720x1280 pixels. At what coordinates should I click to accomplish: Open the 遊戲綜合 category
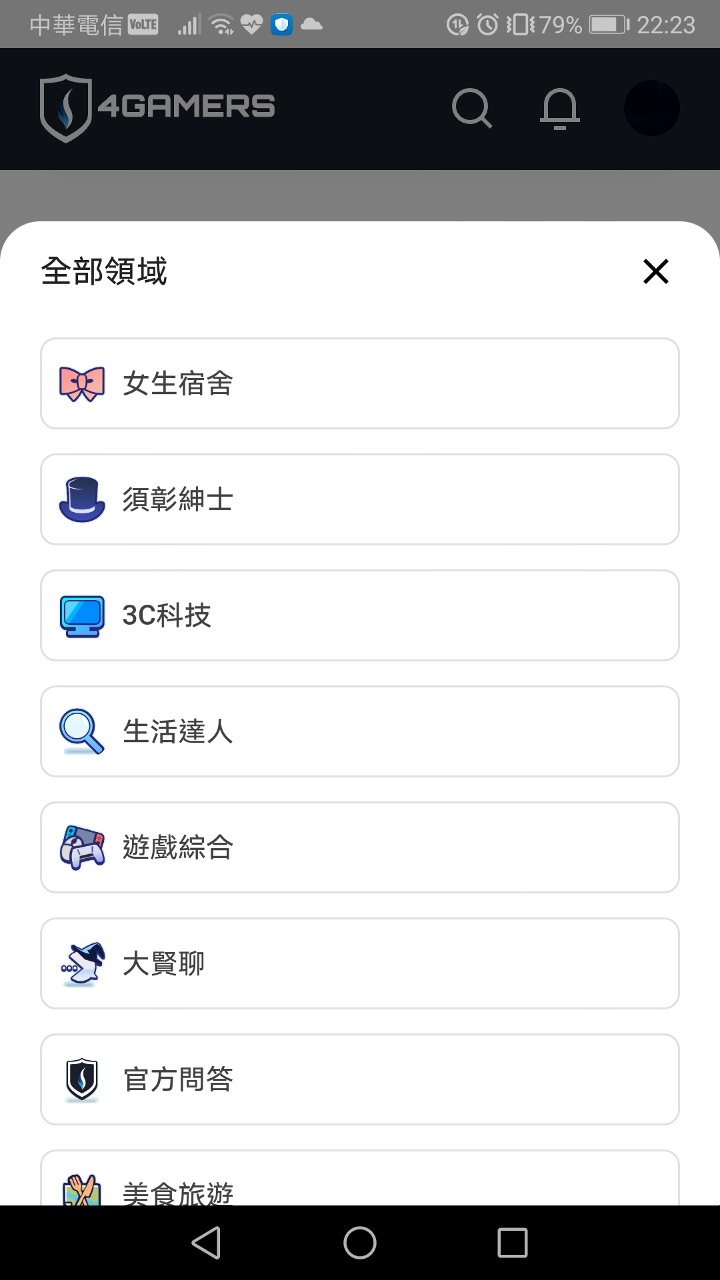360,847
